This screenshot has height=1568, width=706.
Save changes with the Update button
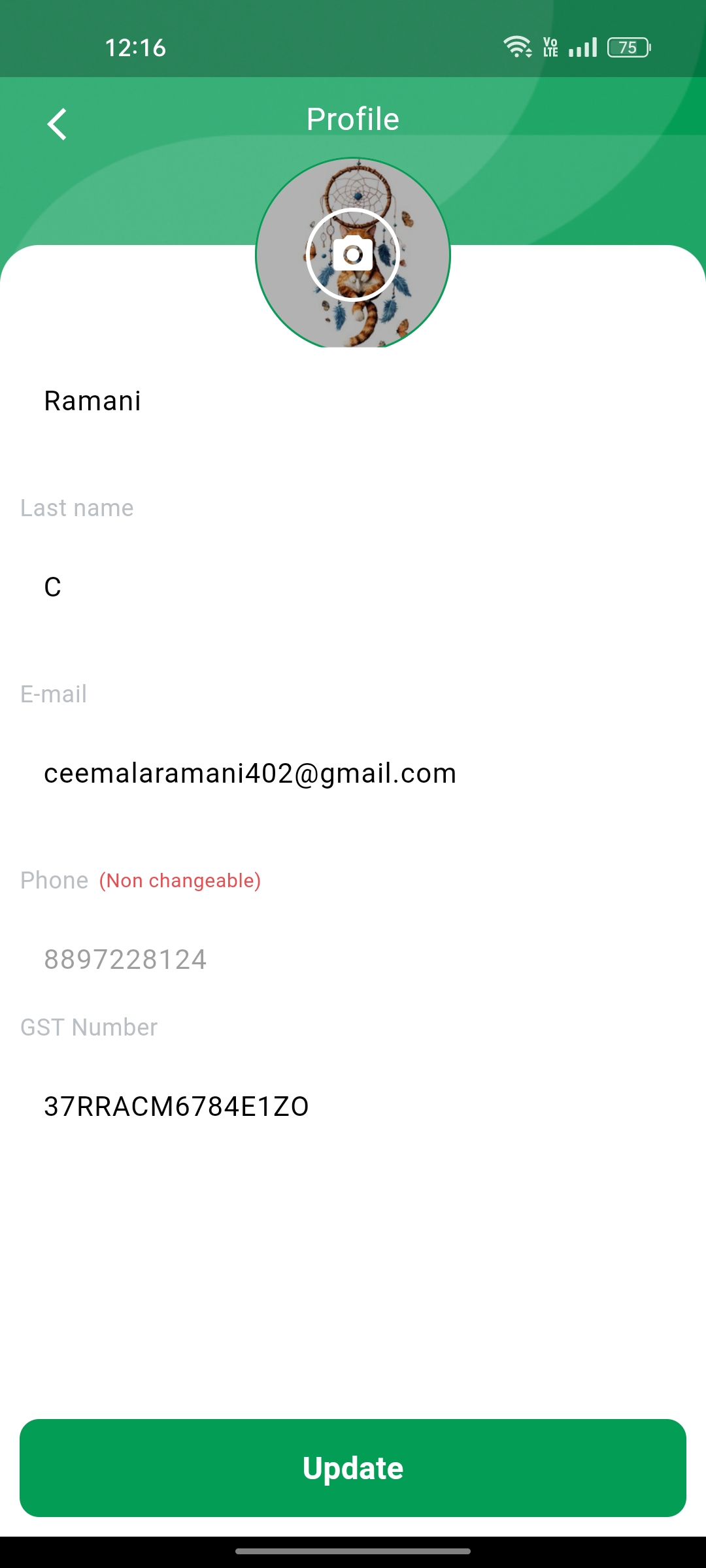(353, 1468)
